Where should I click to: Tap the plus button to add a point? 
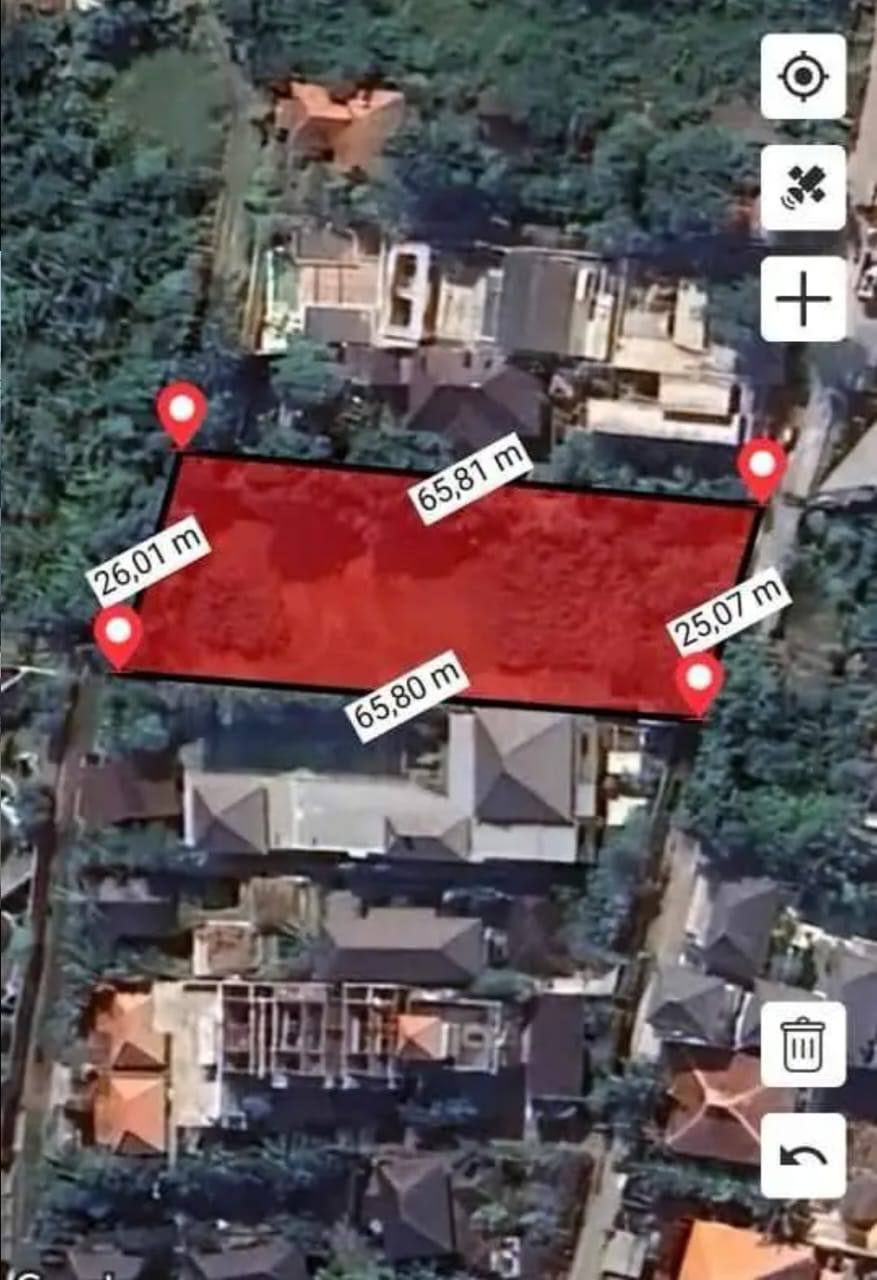(x=803, y=299)
